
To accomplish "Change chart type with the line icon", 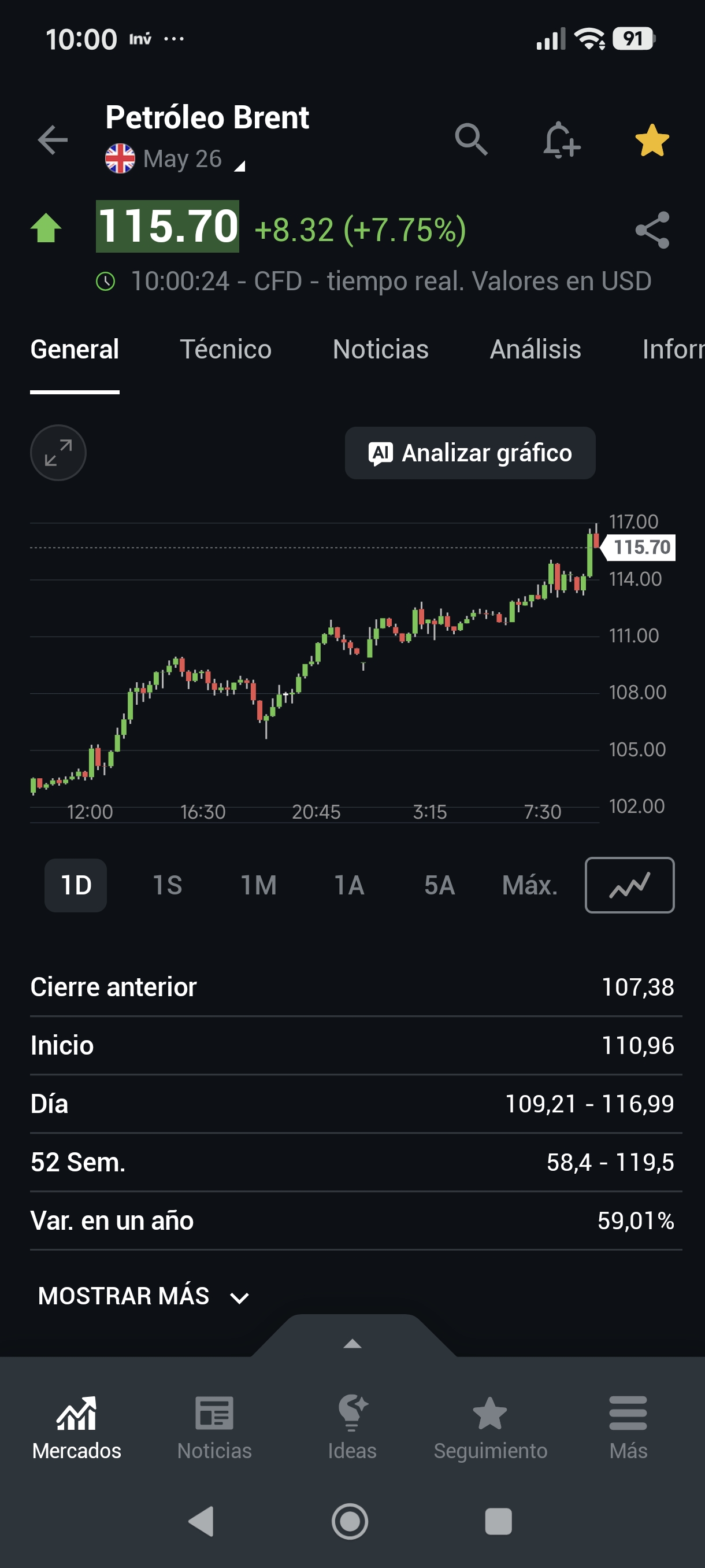I will click(629, 885).
